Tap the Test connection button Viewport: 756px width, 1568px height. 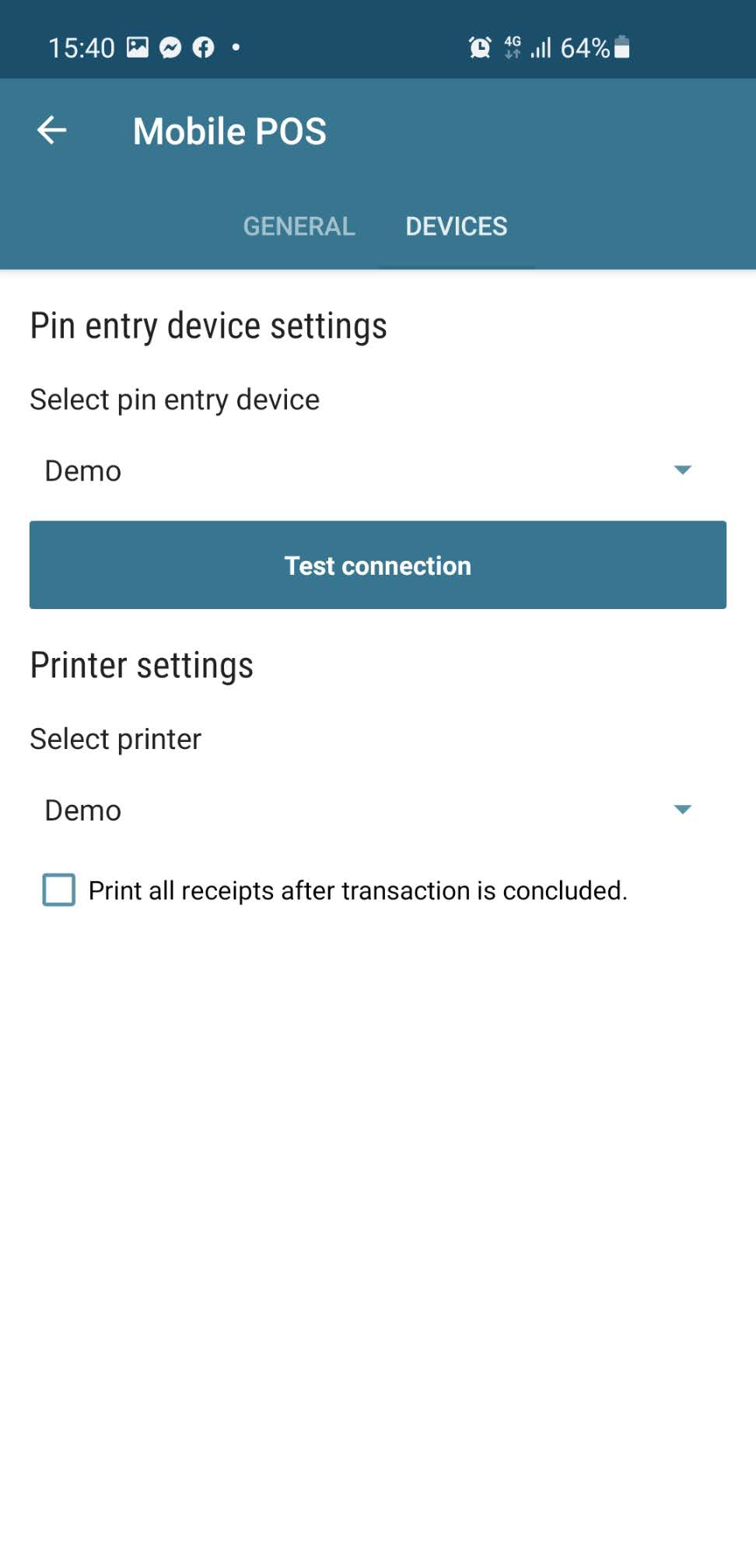378,565
